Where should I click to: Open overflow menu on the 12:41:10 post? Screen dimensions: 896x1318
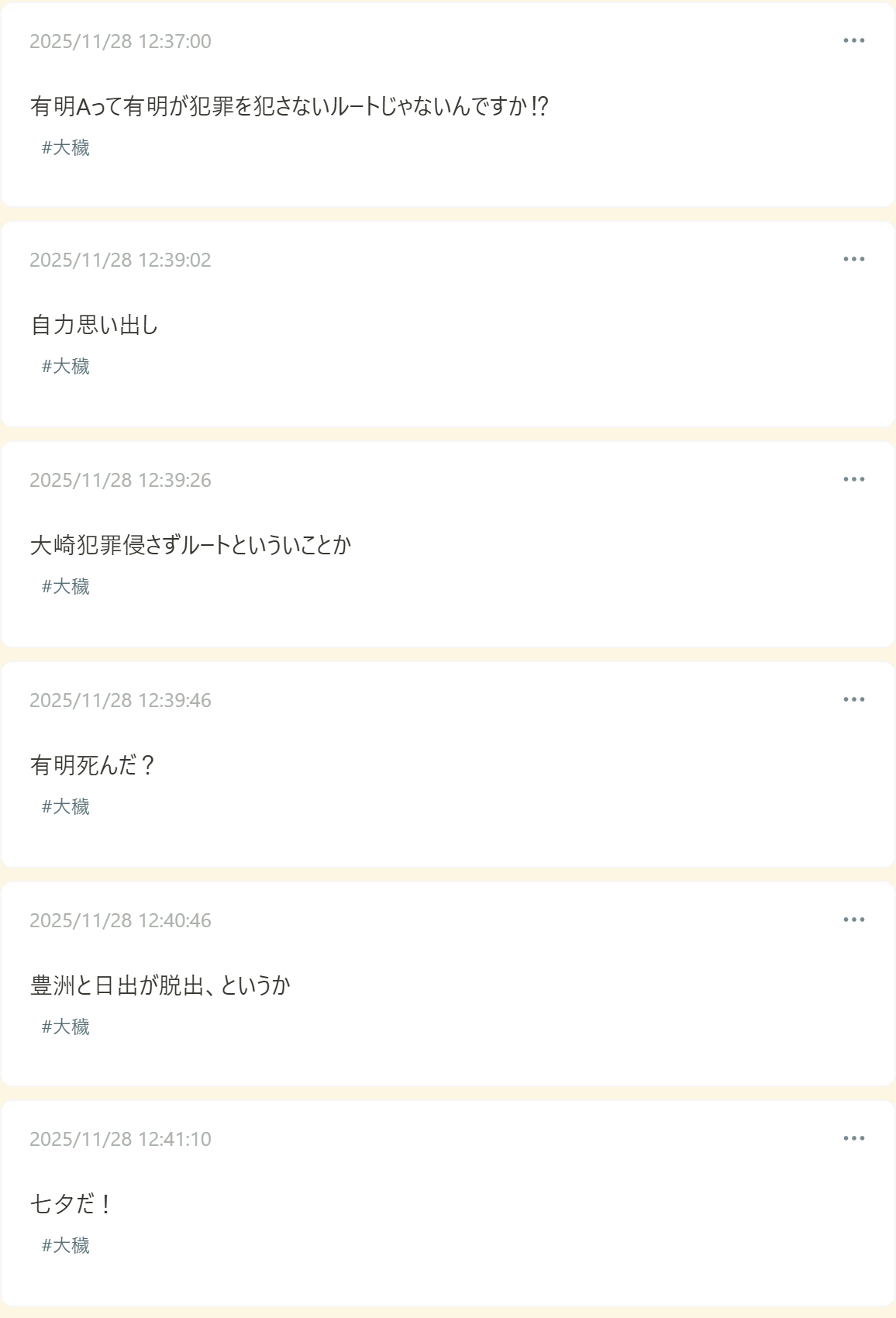pyautogui.click(x=853, y=1138)
